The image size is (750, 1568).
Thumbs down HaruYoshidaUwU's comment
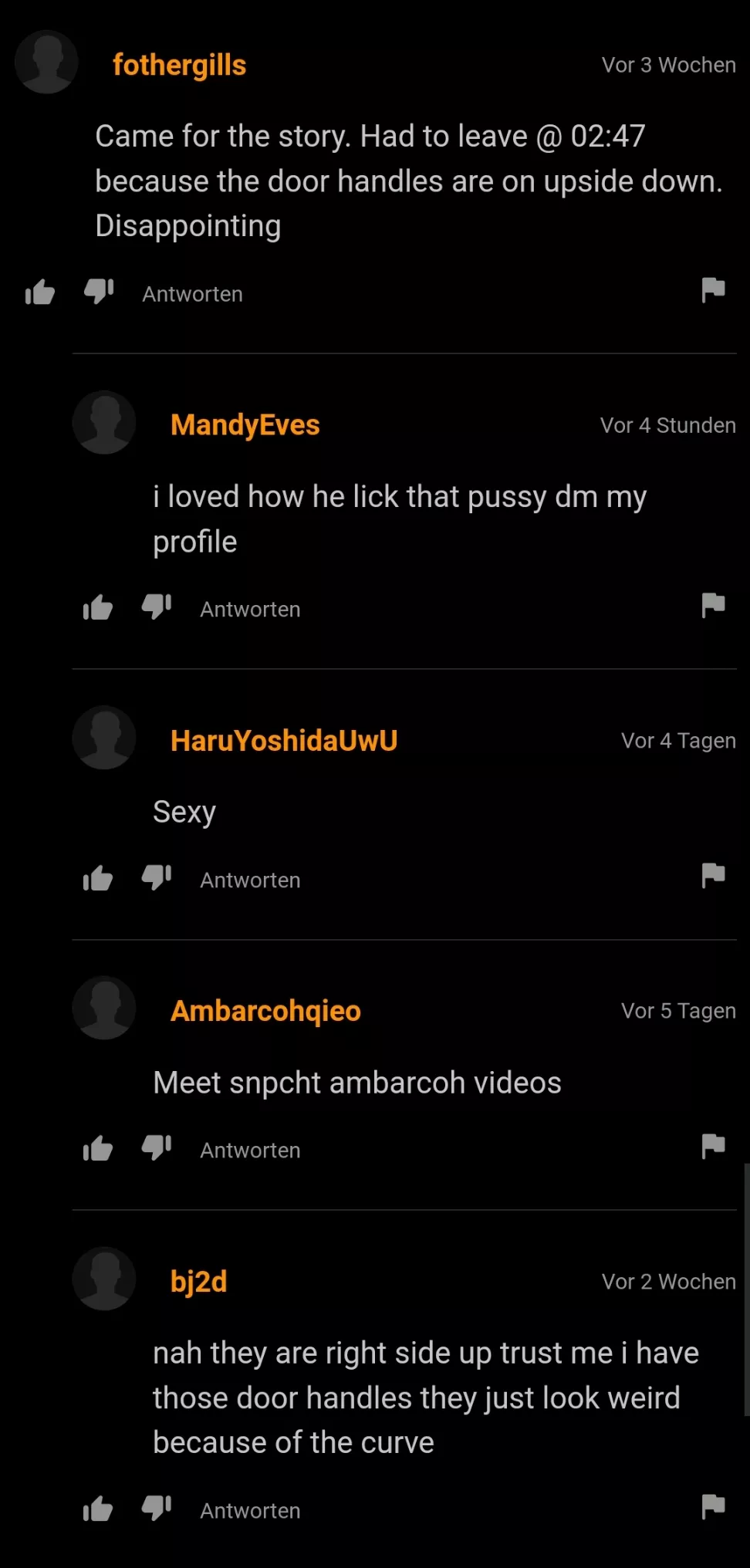click(x=157, y=877)
